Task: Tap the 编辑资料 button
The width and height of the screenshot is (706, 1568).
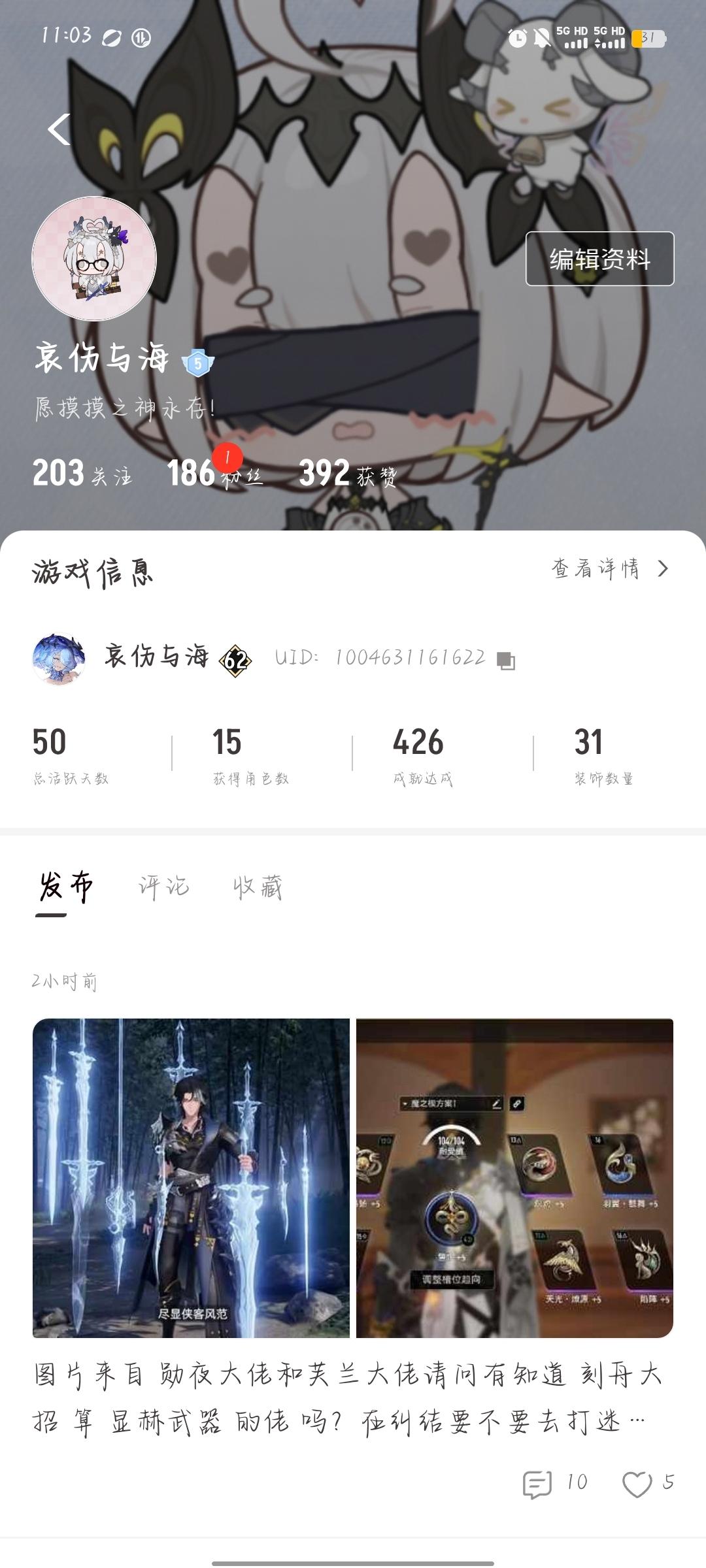Action: point(599,259)
